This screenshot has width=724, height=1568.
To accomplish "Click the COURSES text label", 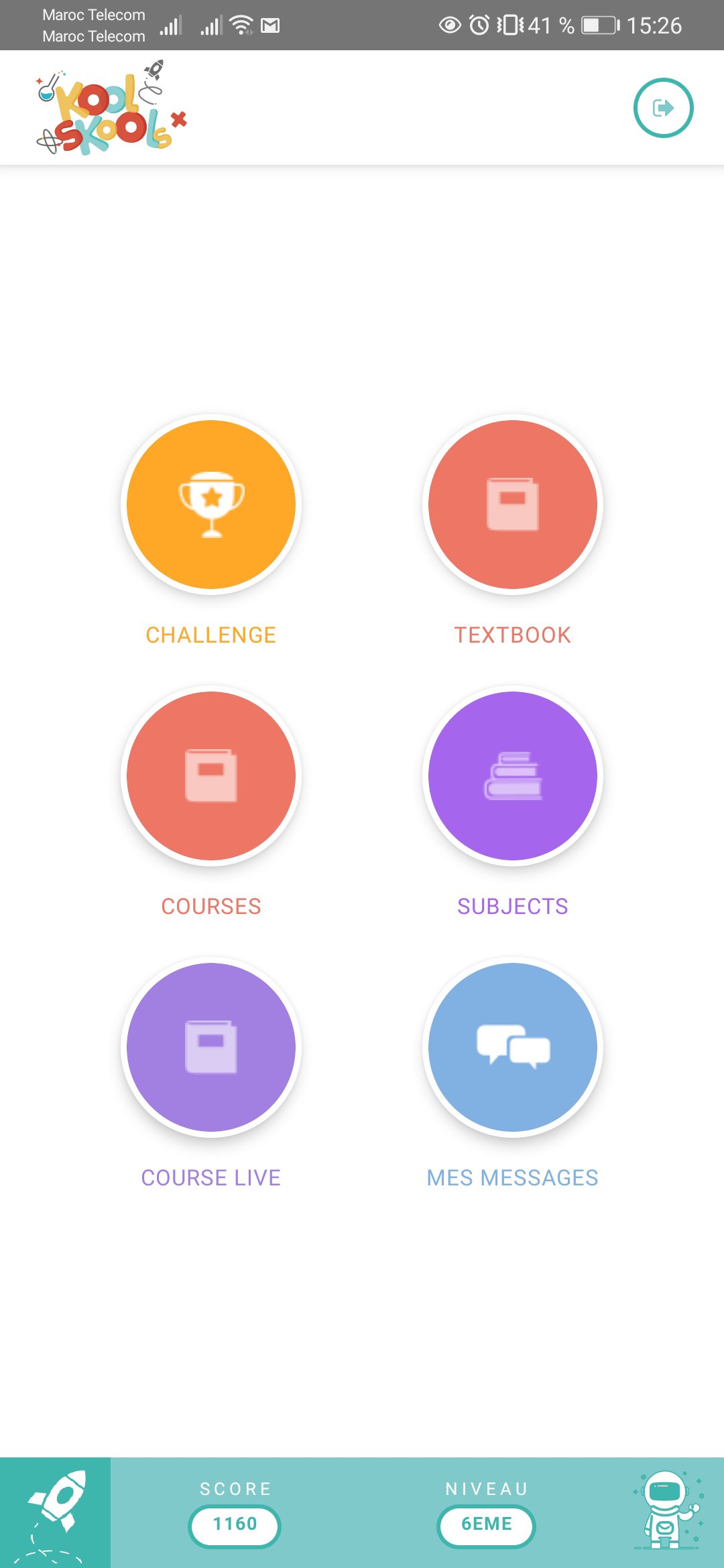I will click(x=210, y=905).
